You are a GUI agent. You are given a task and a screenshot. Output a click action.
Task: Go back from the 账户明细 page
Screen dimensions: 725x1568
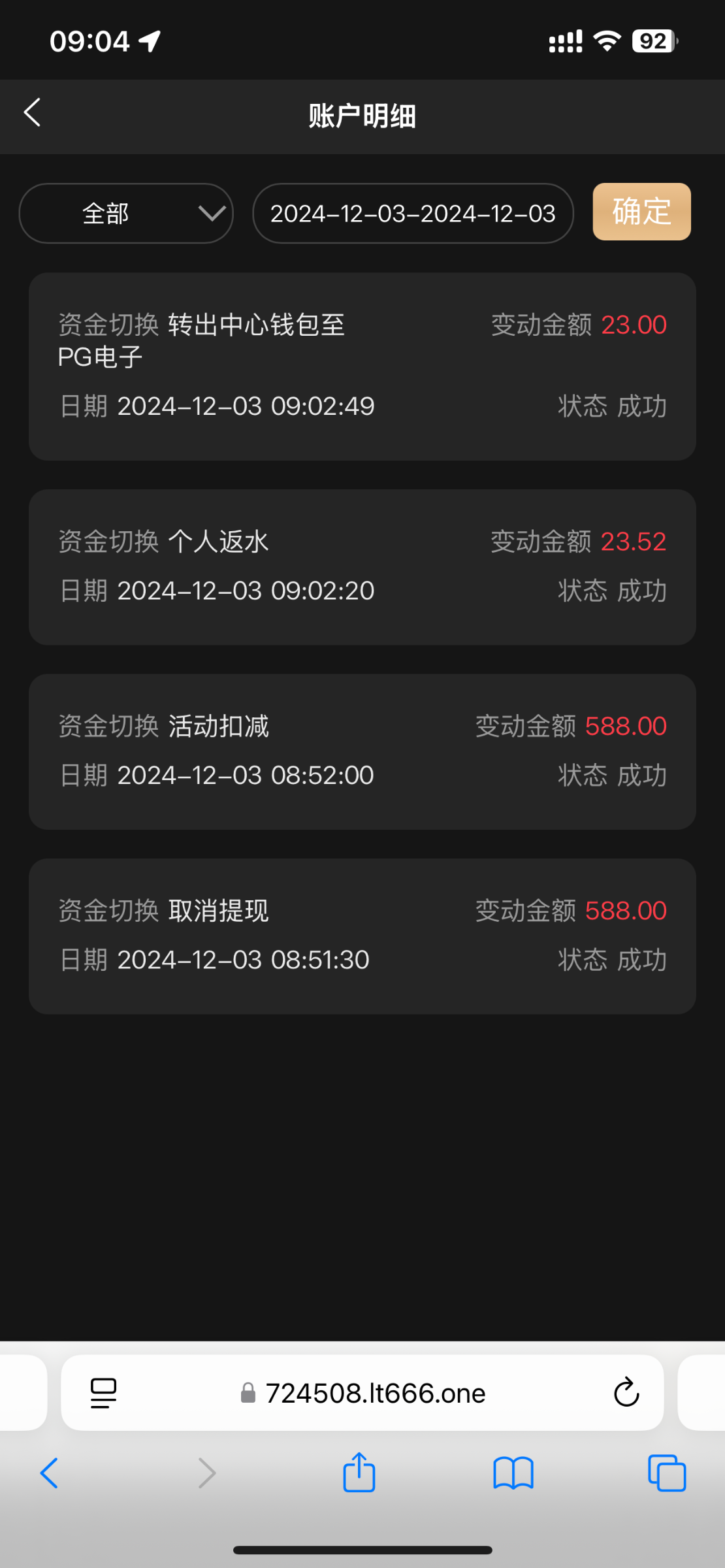coord(33,112)
